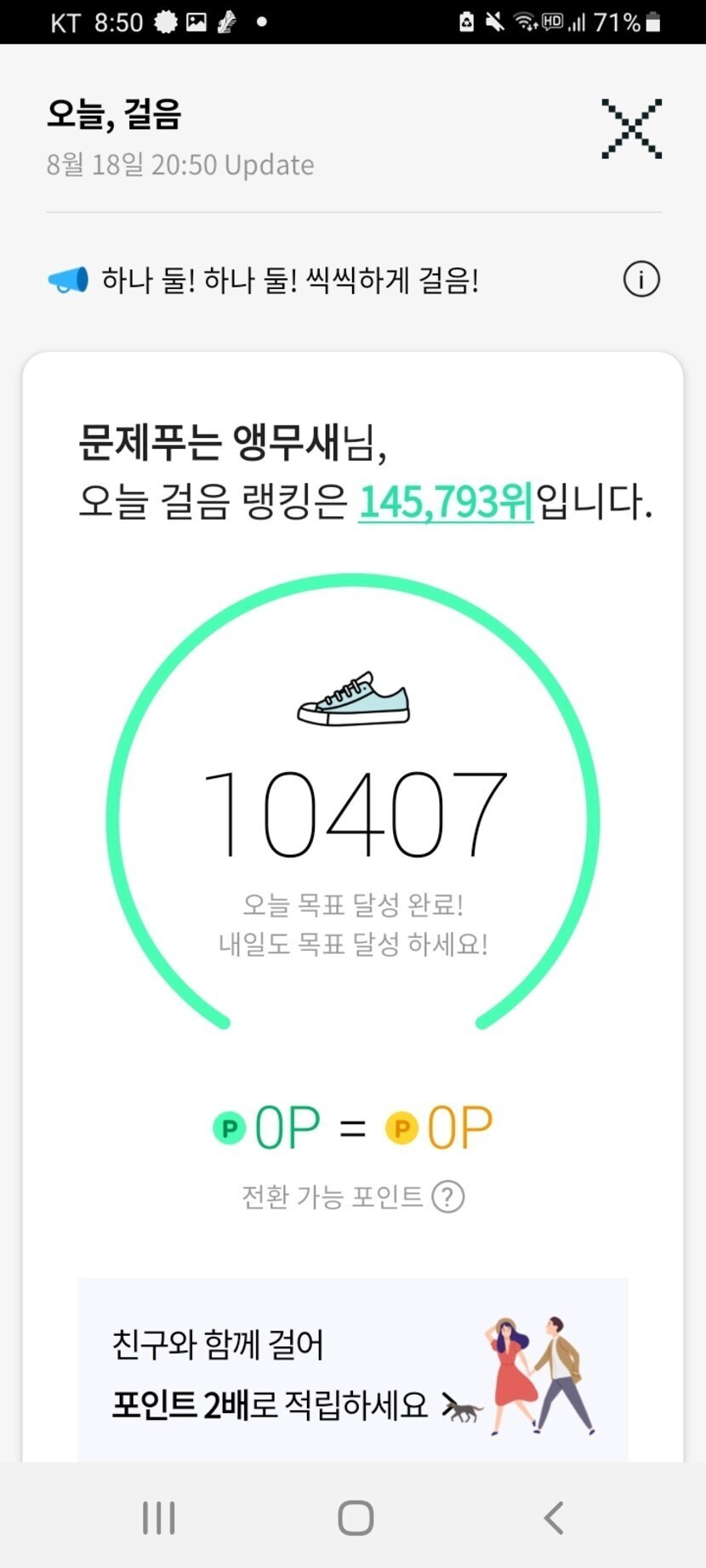This screenshot has width=706, height=1568.
Task: Tap the 전환 가능 포인트 help icon
Action: (448, 1197)
